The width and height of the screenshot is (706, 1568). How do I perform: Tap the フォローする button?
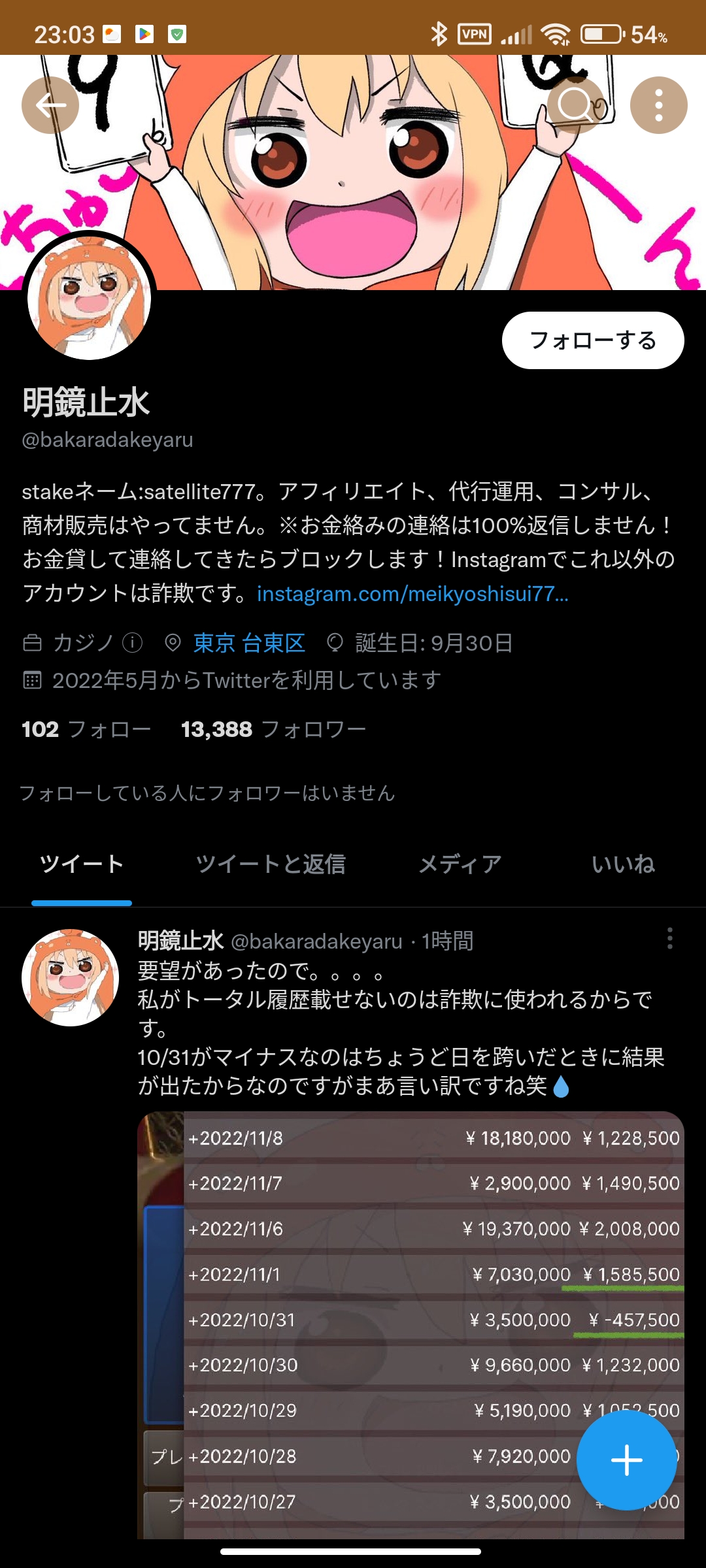[592, 340]
